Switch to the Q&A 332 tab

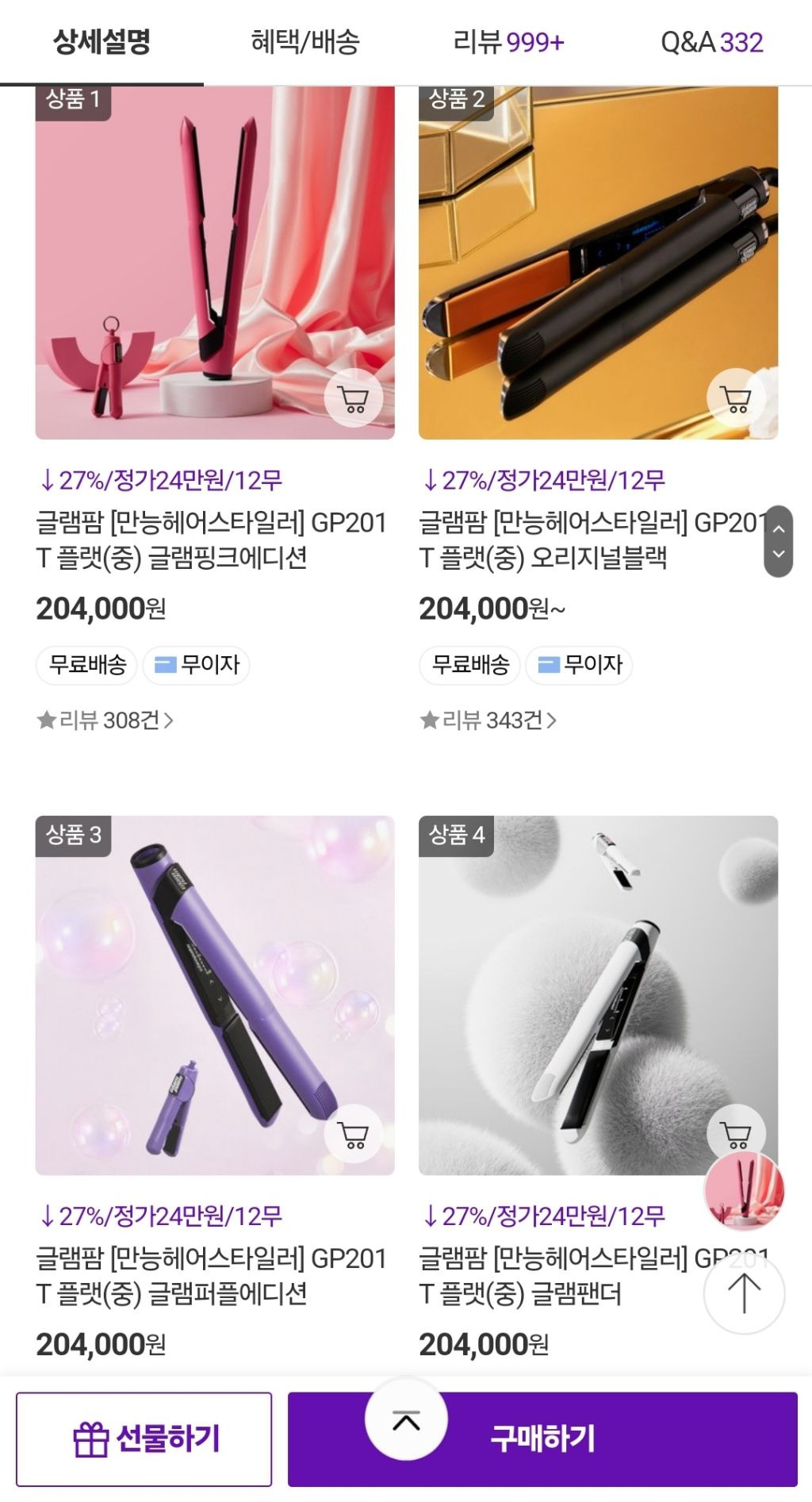[711, 42]
